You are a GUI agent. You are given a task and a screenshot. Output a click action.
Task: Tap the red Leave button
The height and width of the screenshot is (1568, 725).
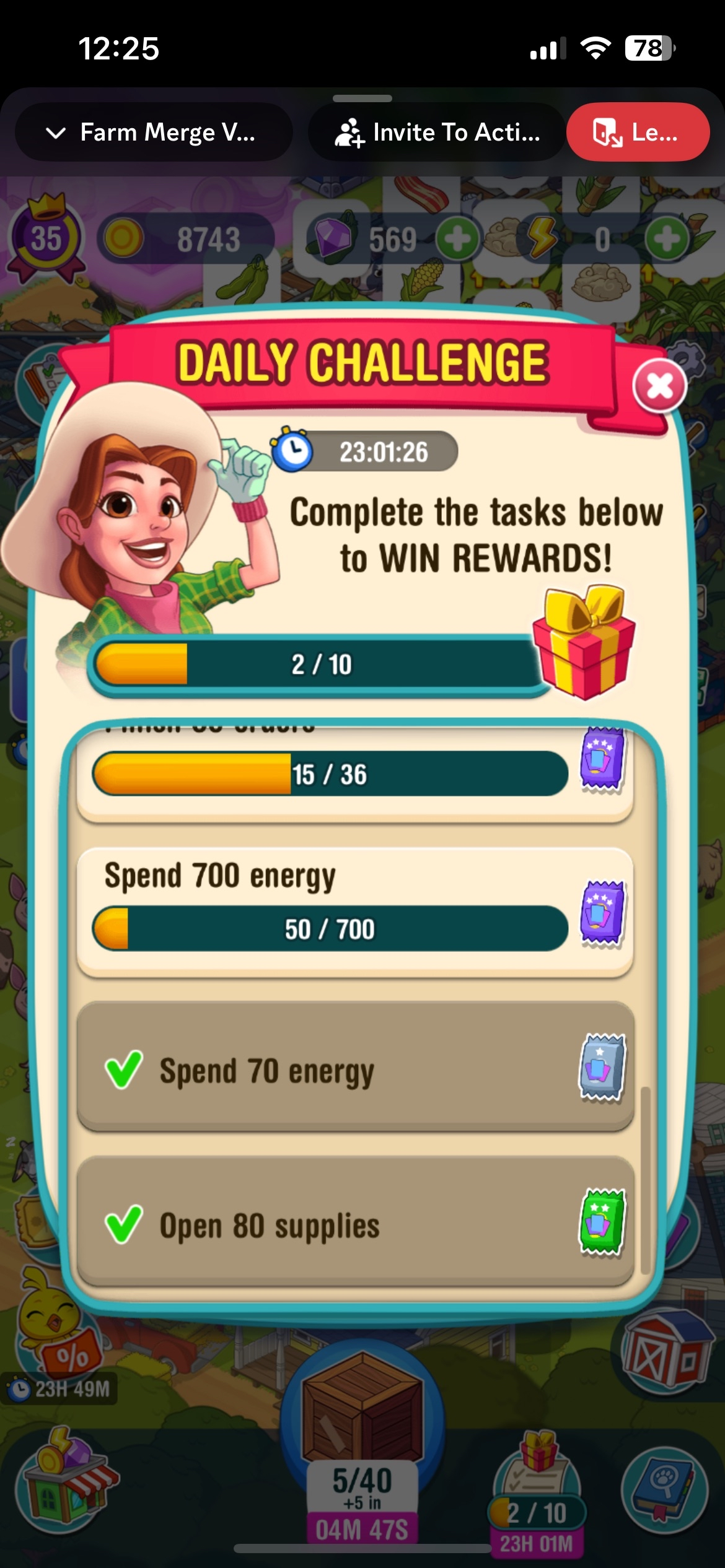click(637, 133)
